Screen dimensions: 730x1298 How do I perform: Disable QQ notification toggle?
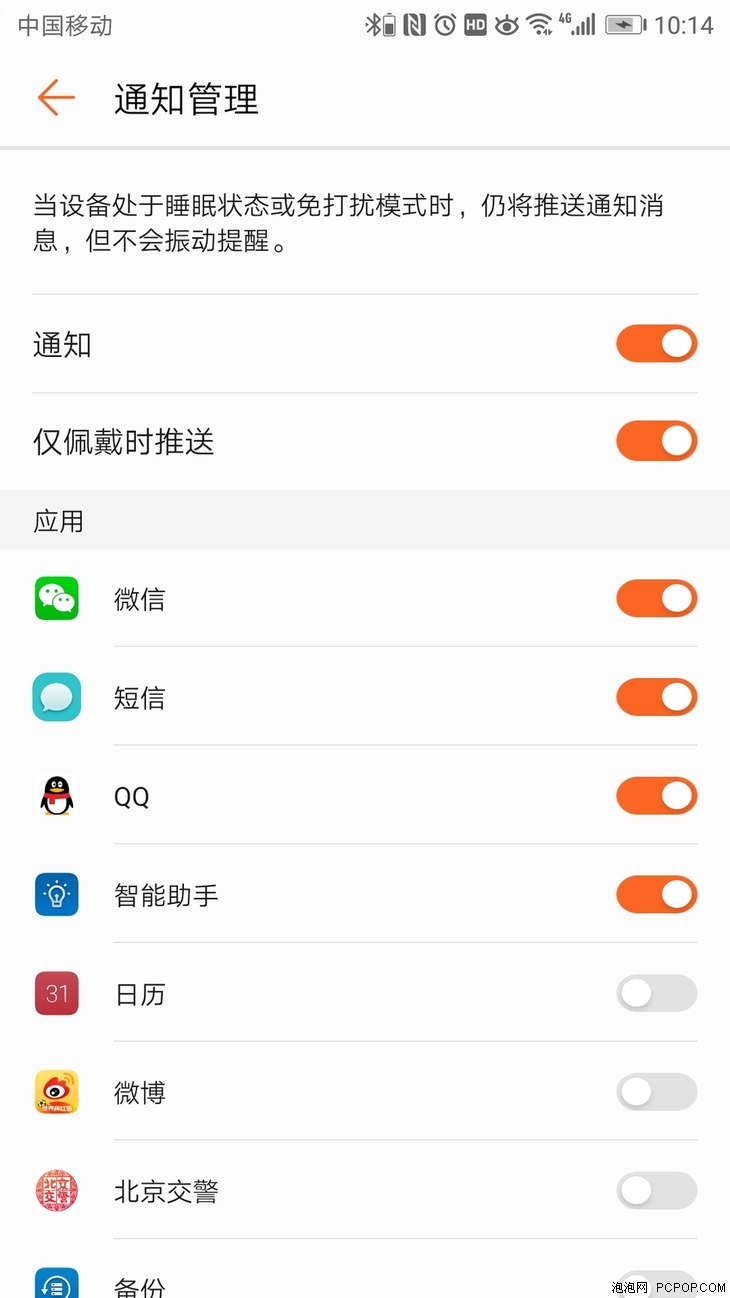[x=656, y=796]
